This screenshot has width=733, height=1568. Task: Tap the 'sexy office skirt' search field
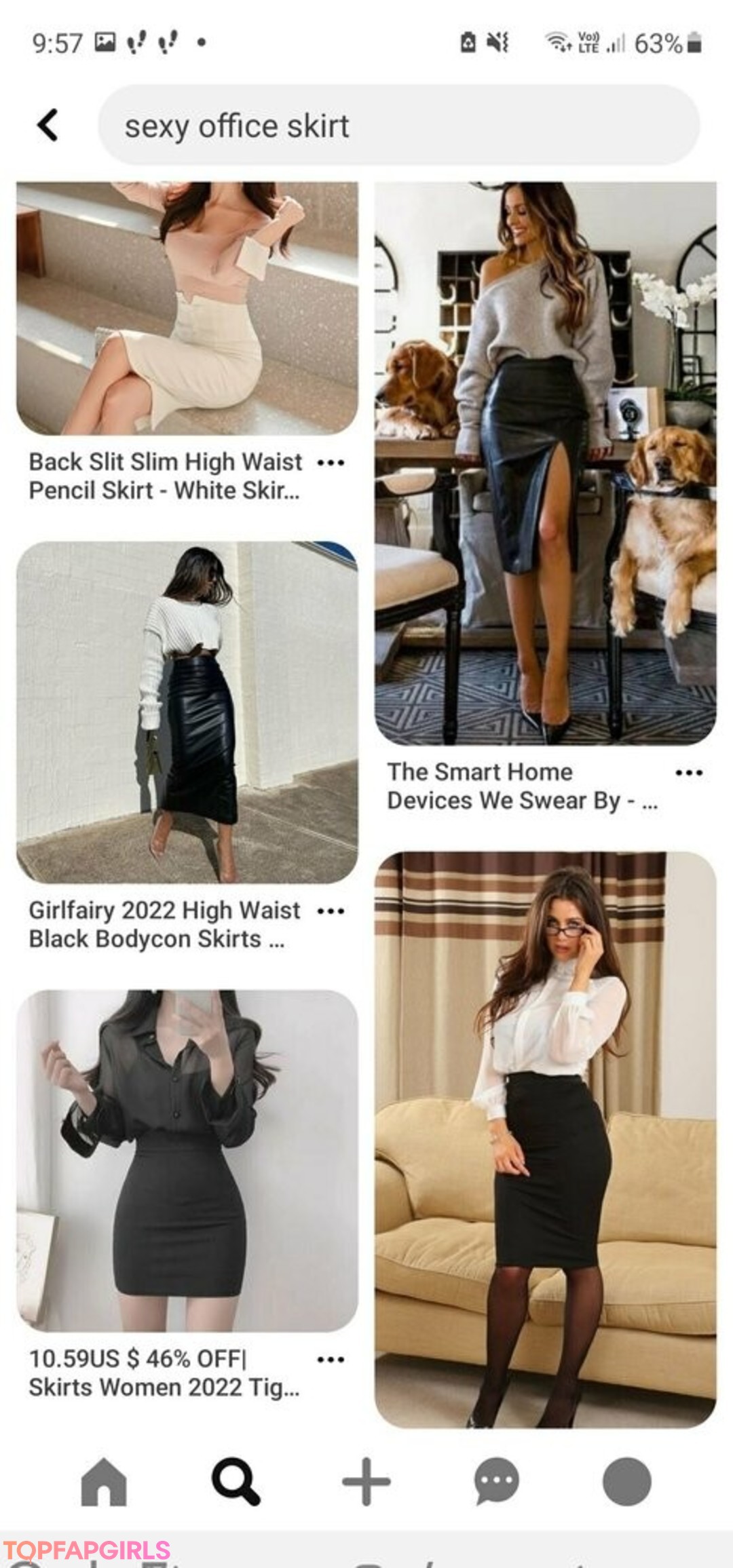coord(398,126)
